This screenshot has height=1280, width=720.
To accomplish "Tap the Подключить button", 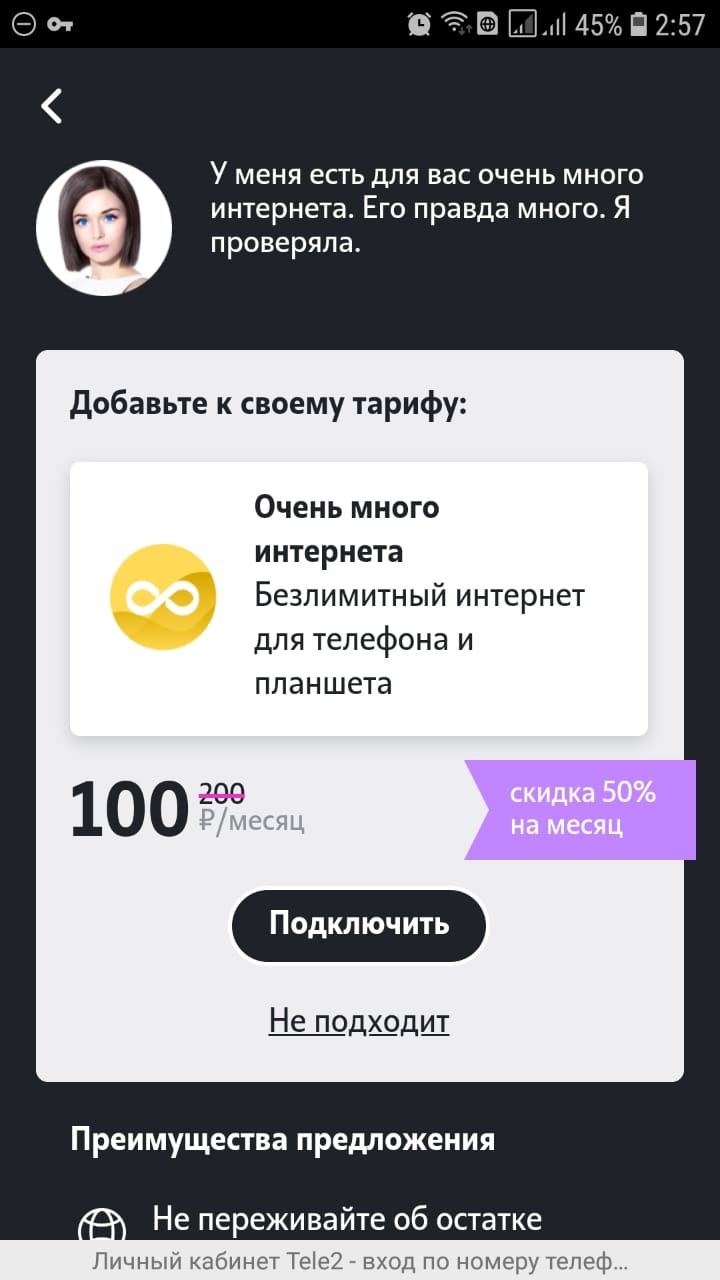I will coord(359,924).
